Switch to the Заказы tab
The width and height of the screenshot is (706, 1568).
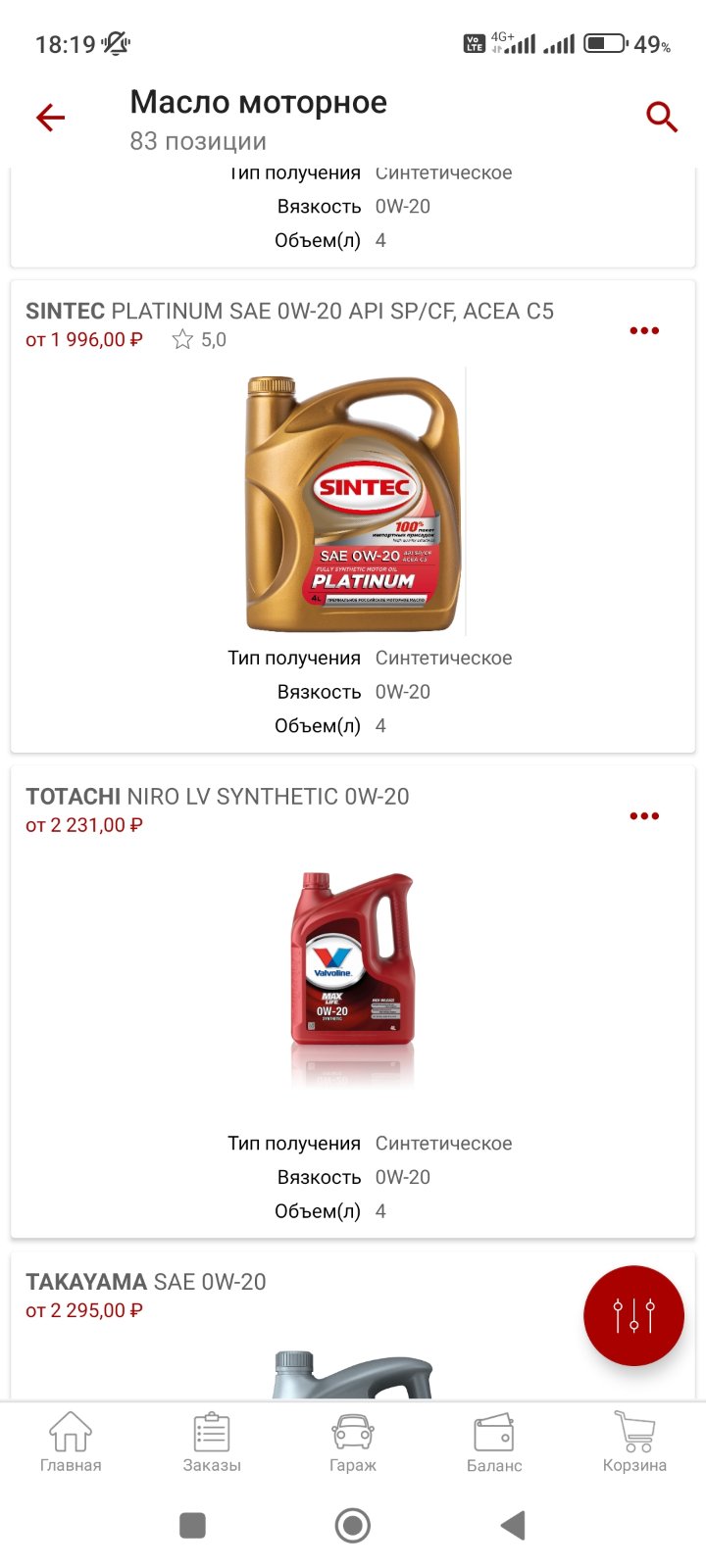212,1442
